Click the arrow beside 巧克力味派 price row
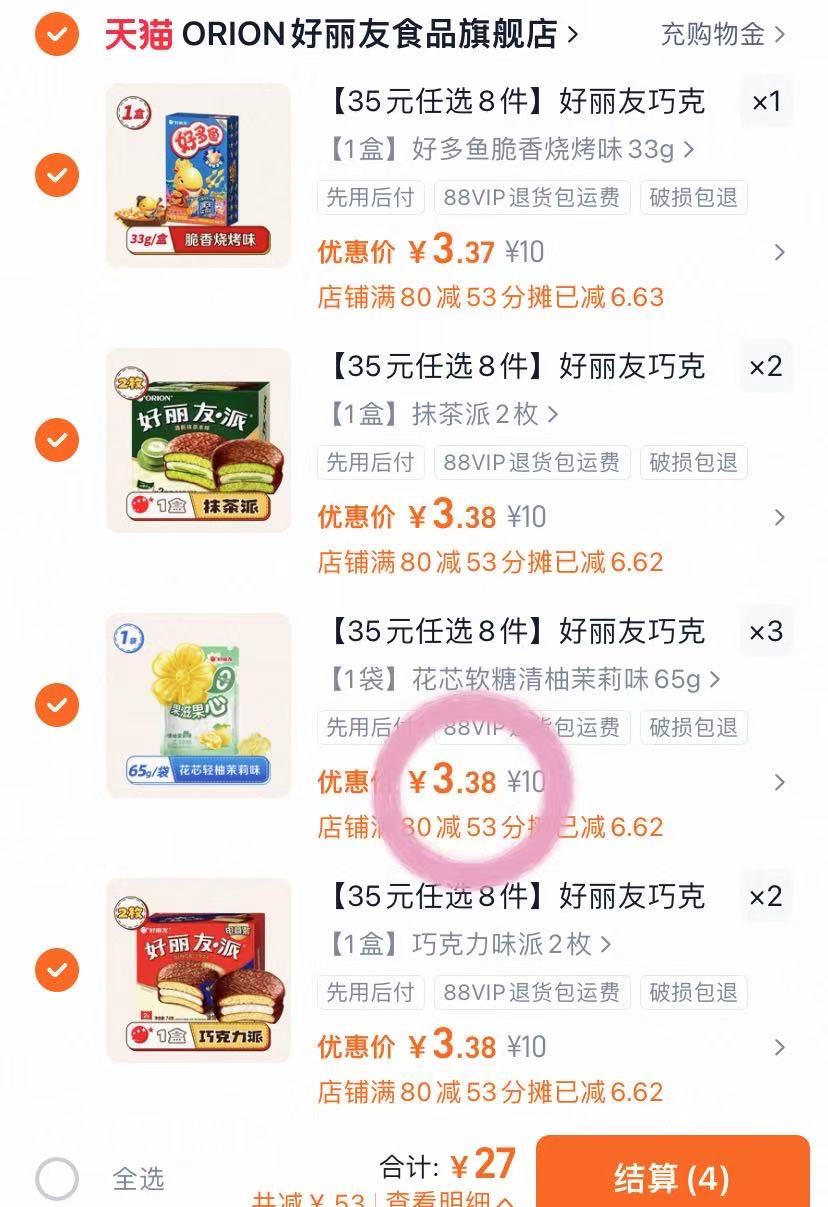Viewport: 828px width, 1207px height. (x=779, y=1048)
